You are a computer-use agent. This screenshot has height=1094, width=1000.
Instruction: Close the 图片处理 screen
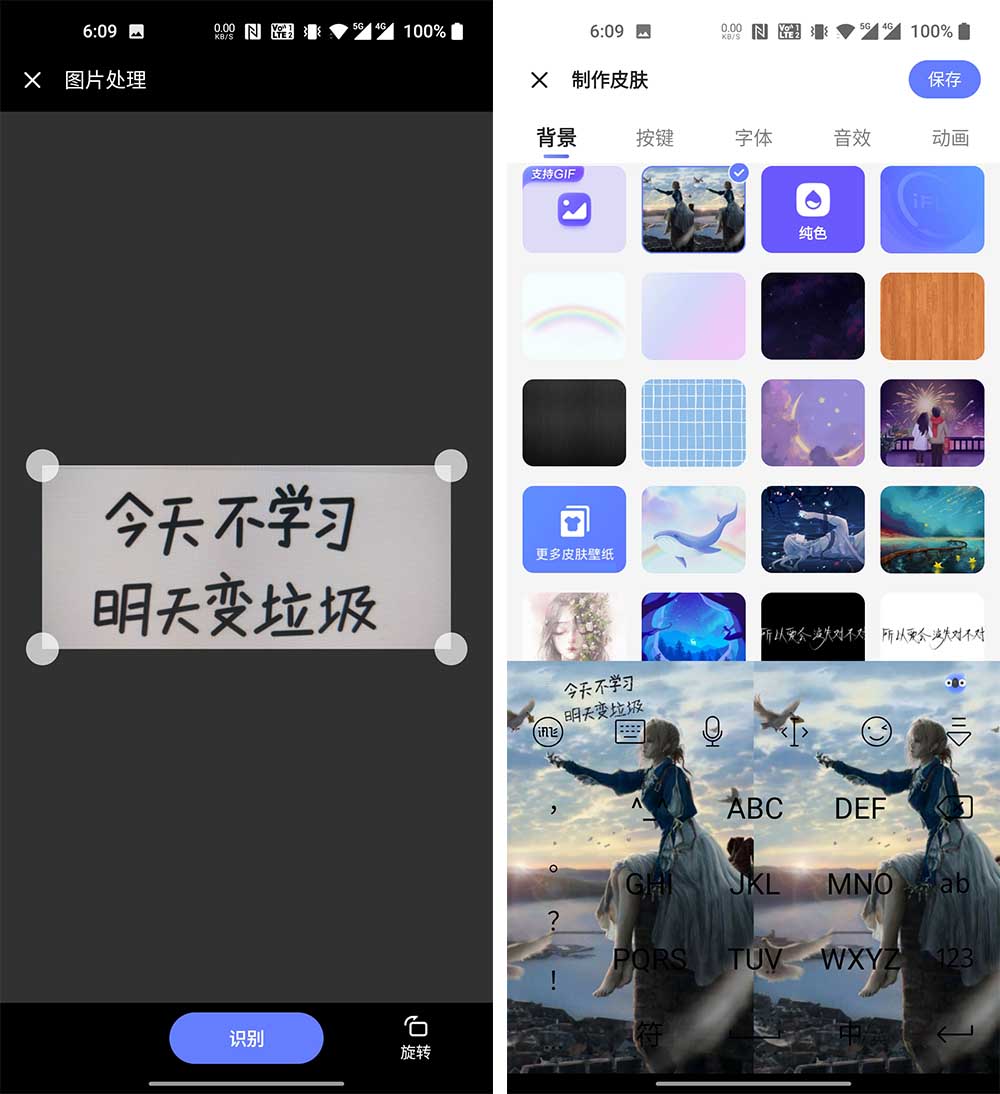tap(33, 80)
